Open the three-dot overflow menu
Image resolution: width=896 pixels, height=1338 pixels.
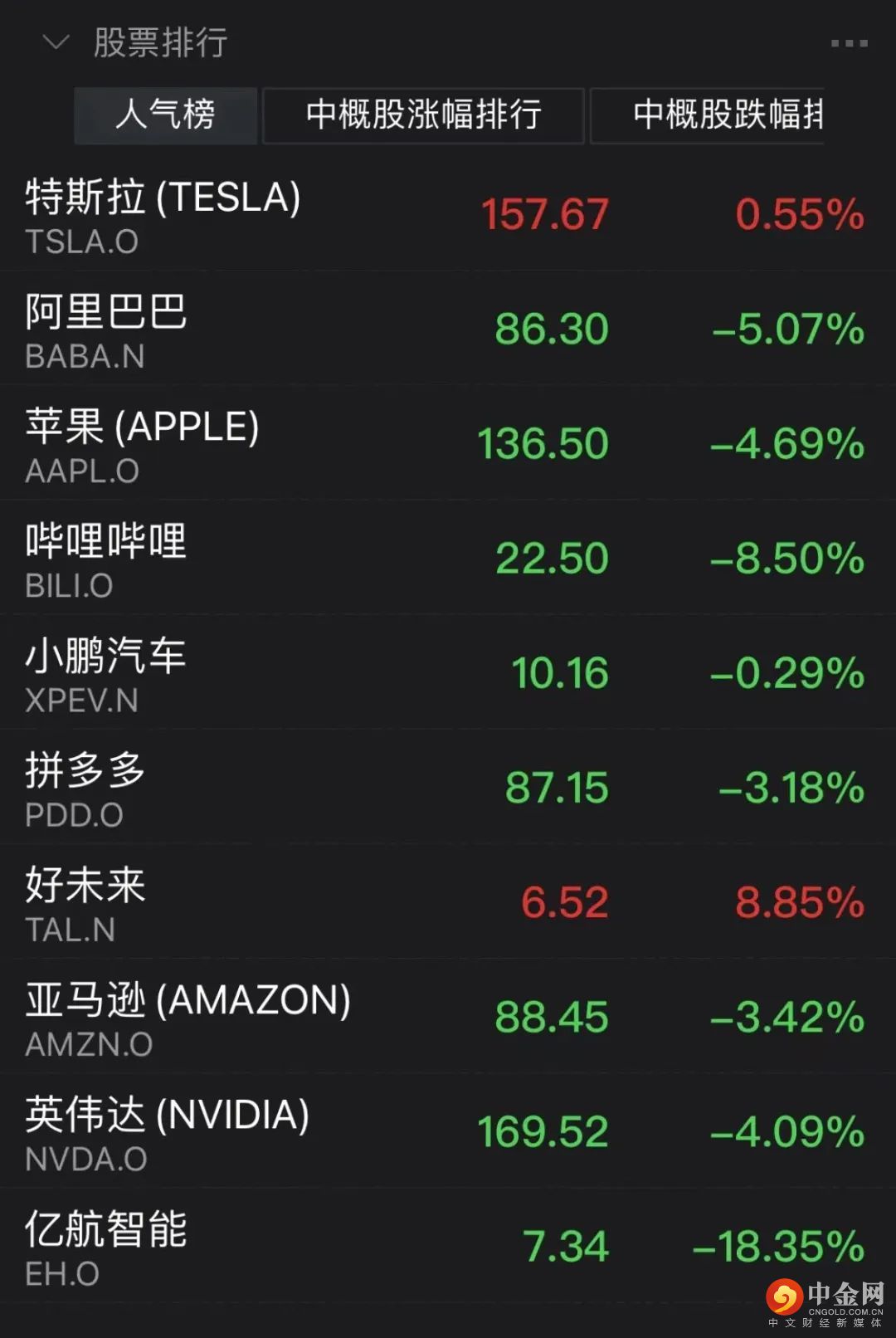pyautogui.click(x=849, y=43)
